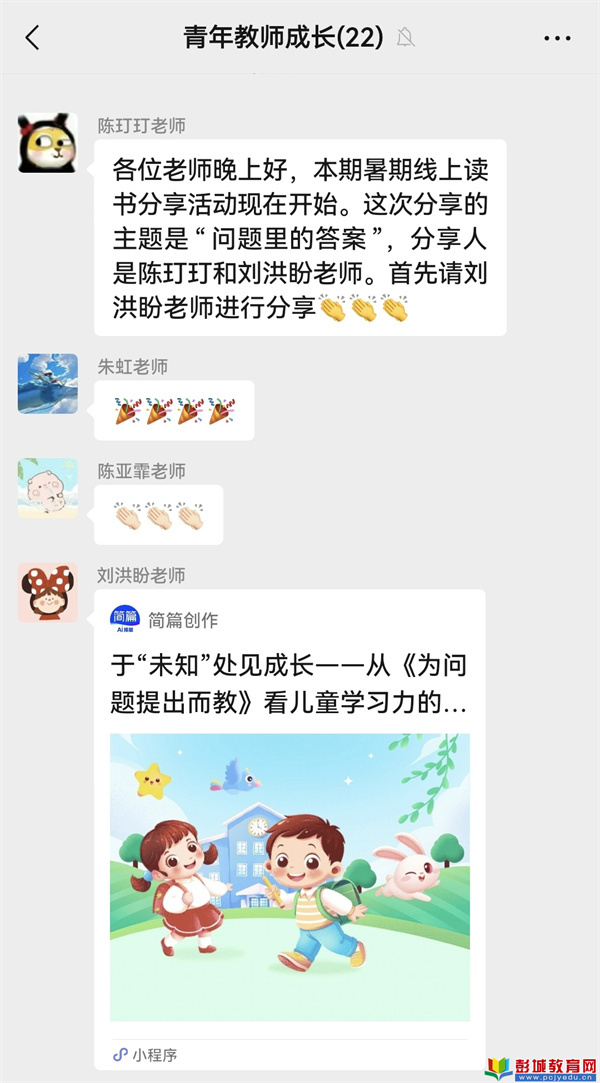Image resolution: width=600 pixels, height=1083 pixels.
Task: Open 陈玎玎老师's profile avatar
Action: 47,143
